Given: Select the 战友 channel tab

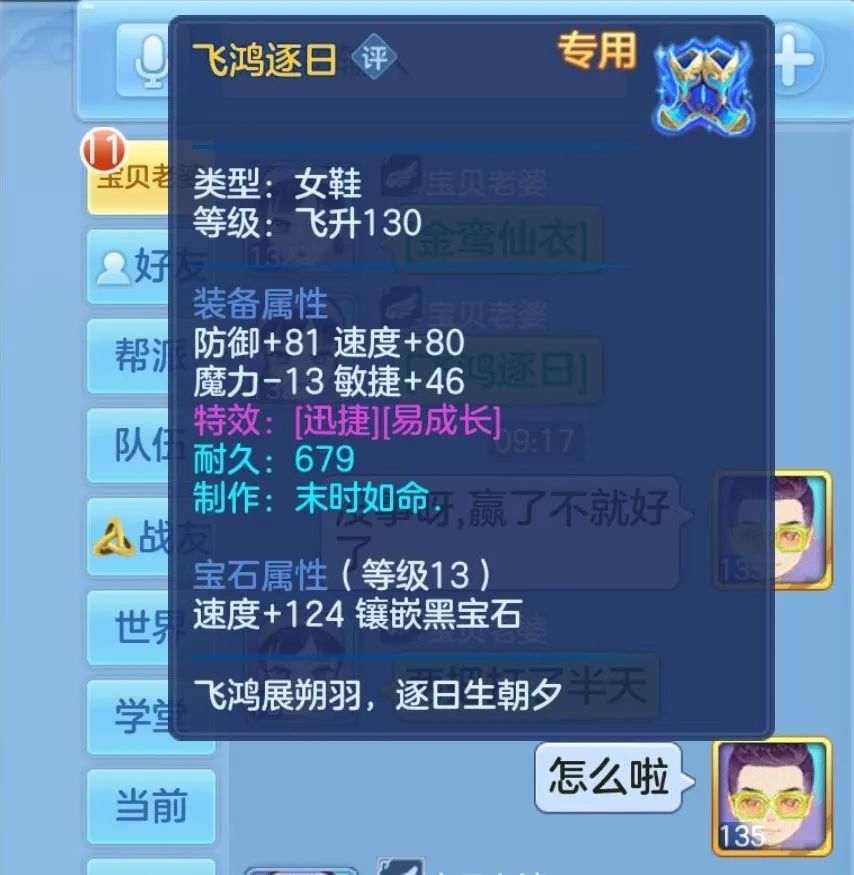Looking at the screenshot, I should [x=130, y=539].
